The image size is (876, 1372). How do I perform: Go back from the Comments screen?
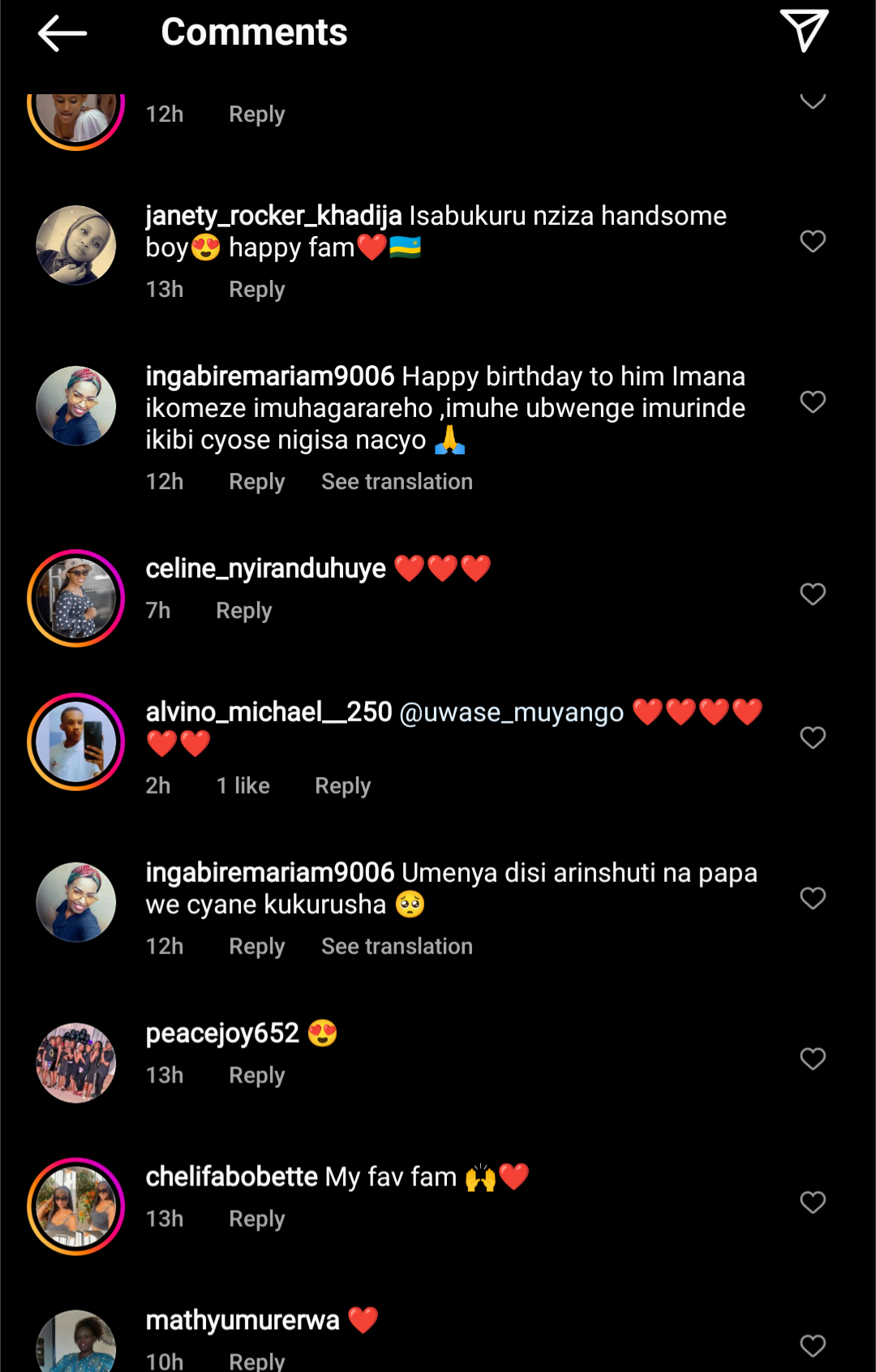coord(62,33)
